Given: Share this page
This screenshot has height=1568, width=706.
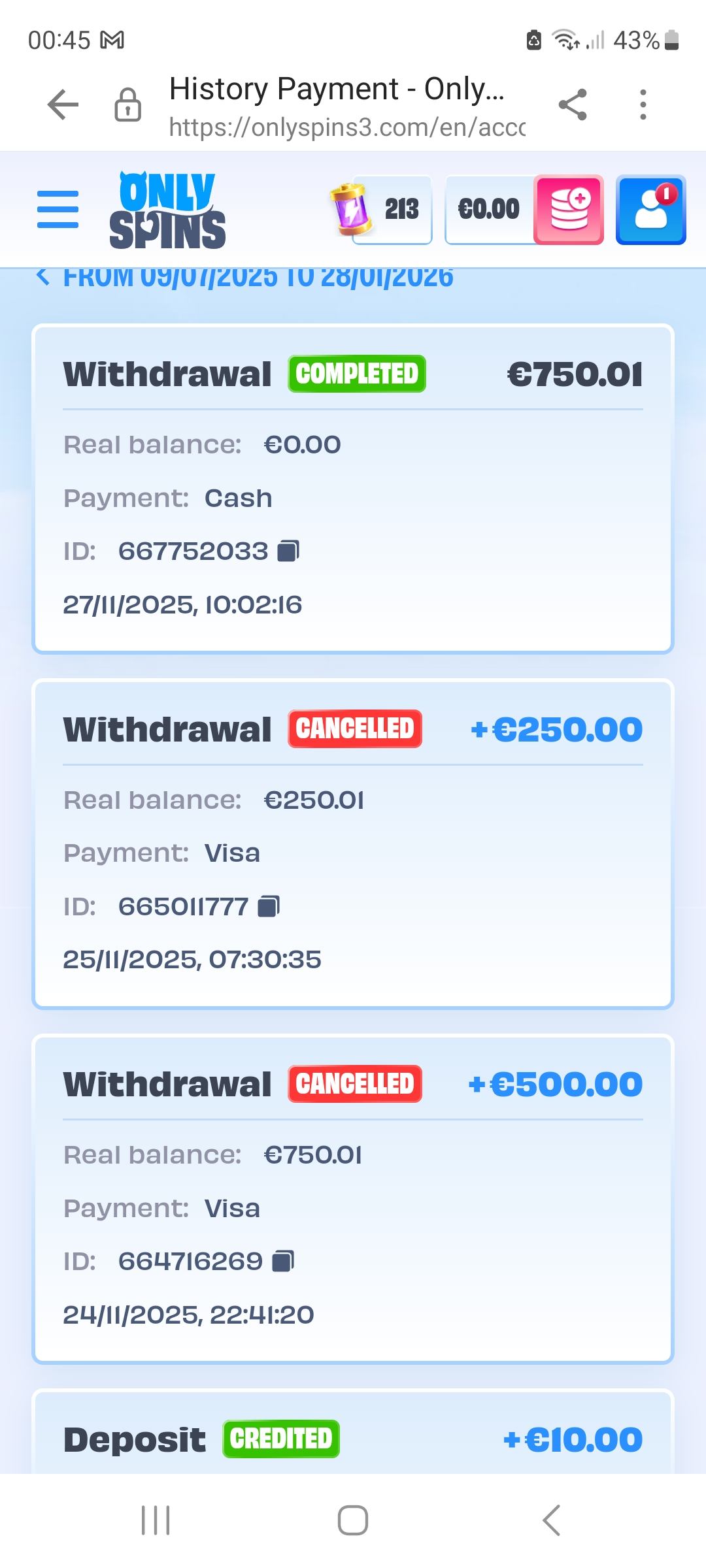Looking at the screenshot, I should 573,105.
